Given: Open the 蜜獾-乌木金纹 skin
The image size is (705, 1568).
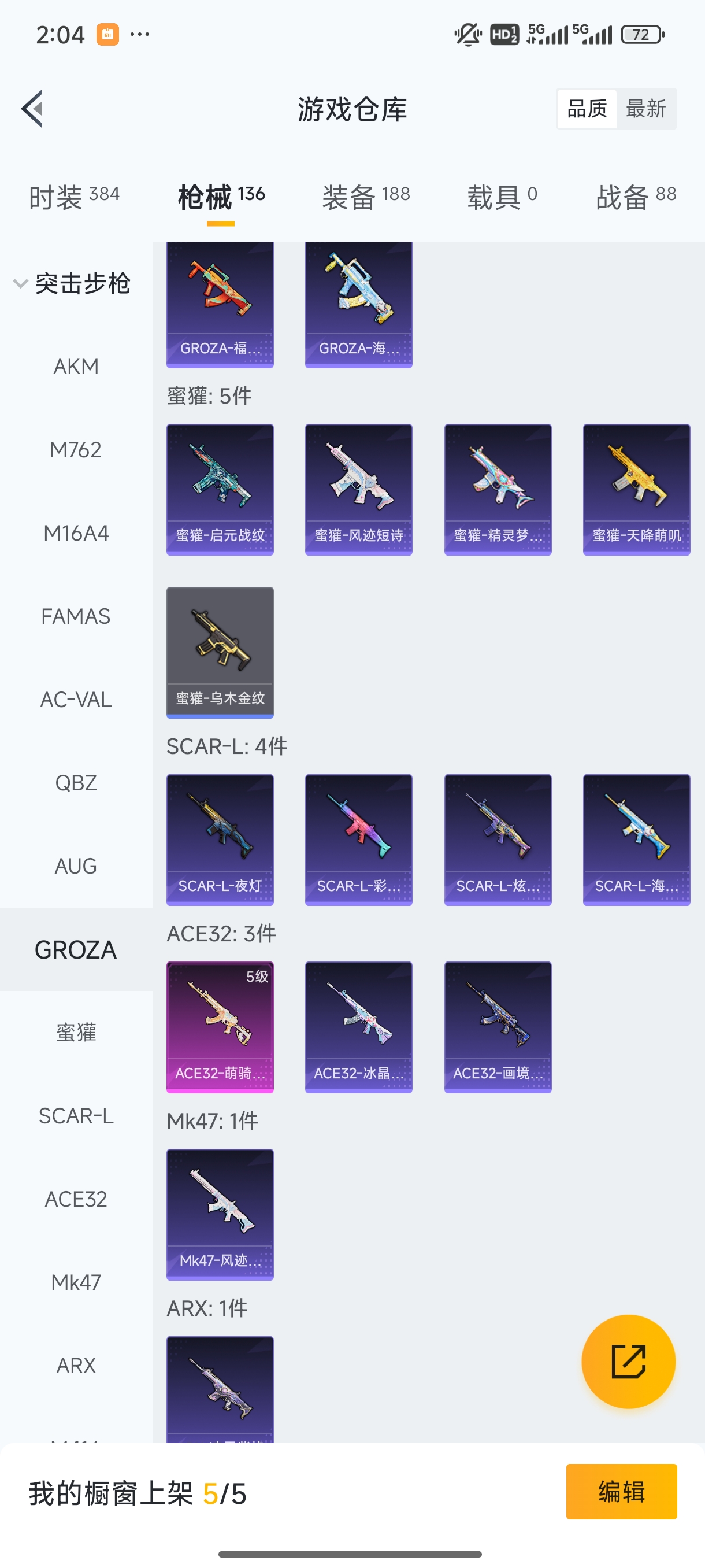Looking at the screenshot, I should pos(220,652).
